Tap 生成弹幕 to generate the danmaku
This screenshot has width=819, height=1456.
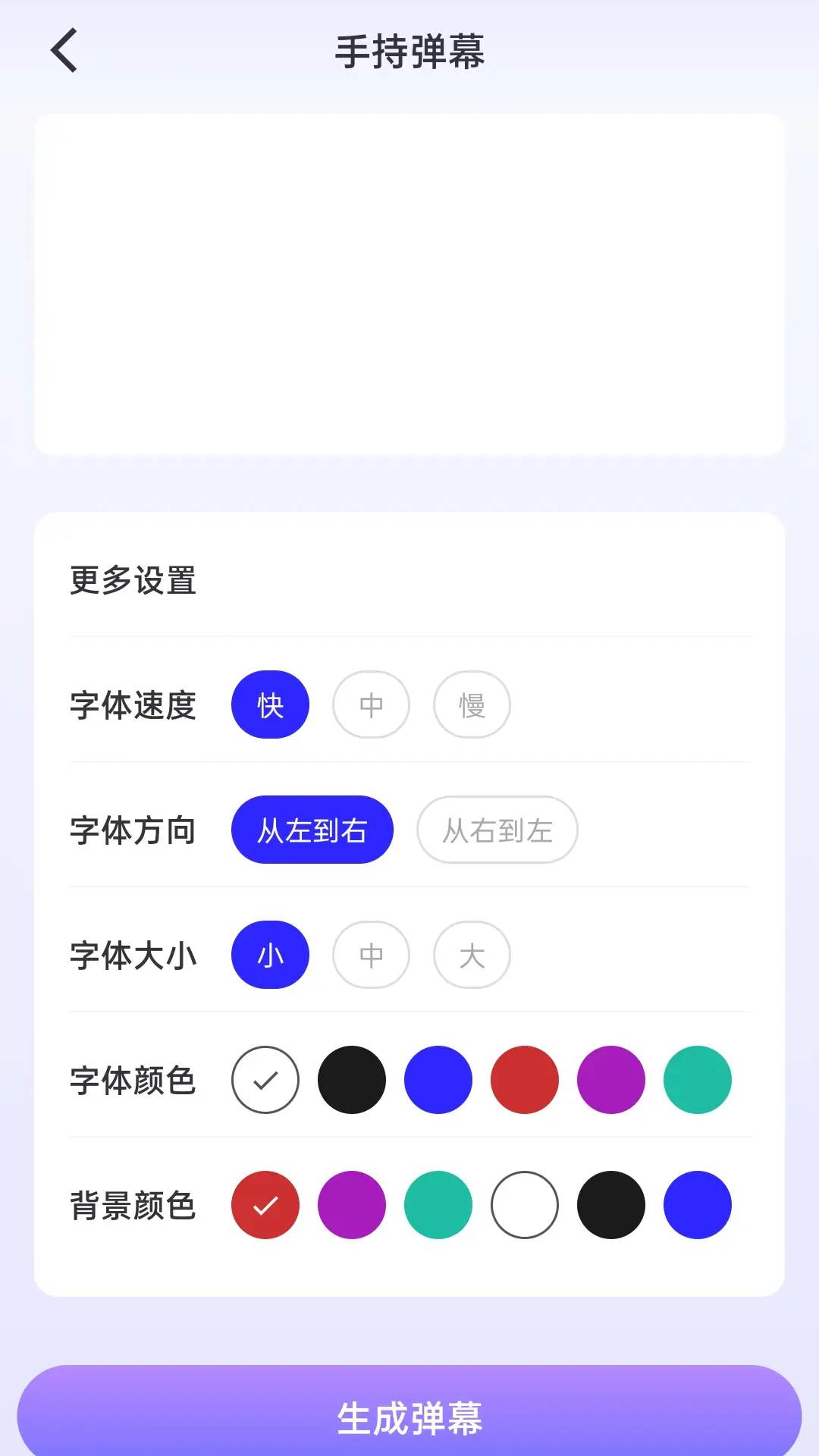click(x=409, y=1417)
